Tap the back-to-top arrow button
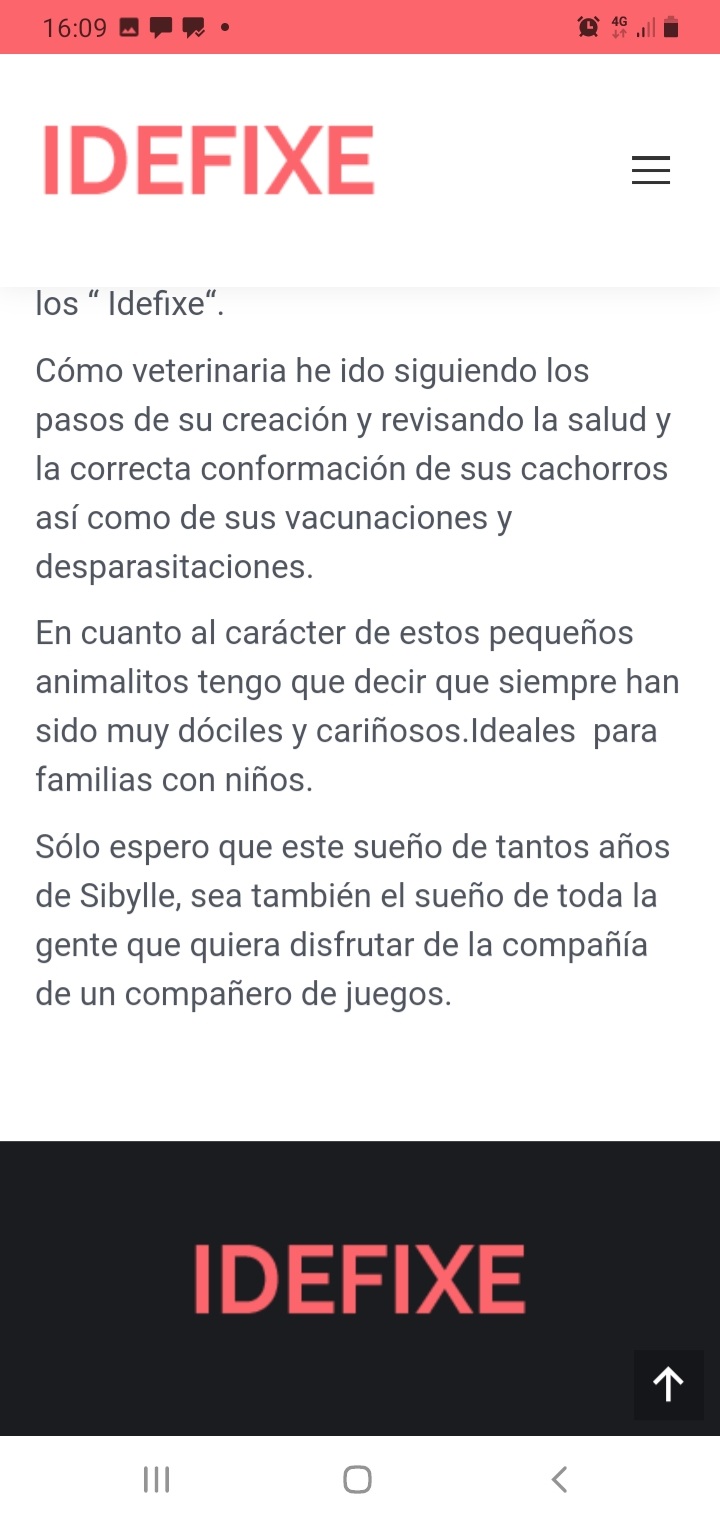The width and height of the screenshot is (720, 1520). [x=668, y=1384]
